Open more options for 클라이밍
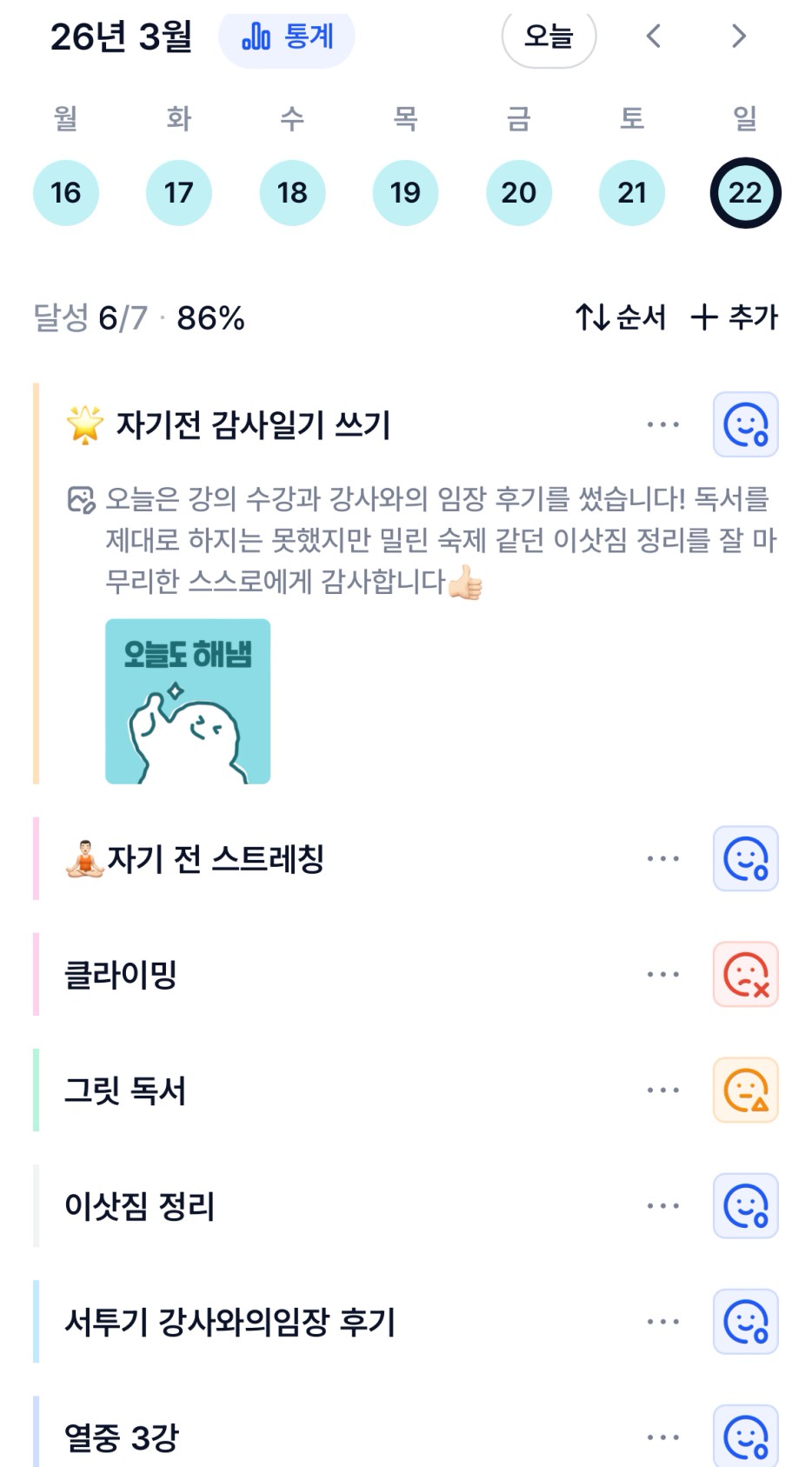This screenshot has height=1467, width=812. [x=663, y=975]
